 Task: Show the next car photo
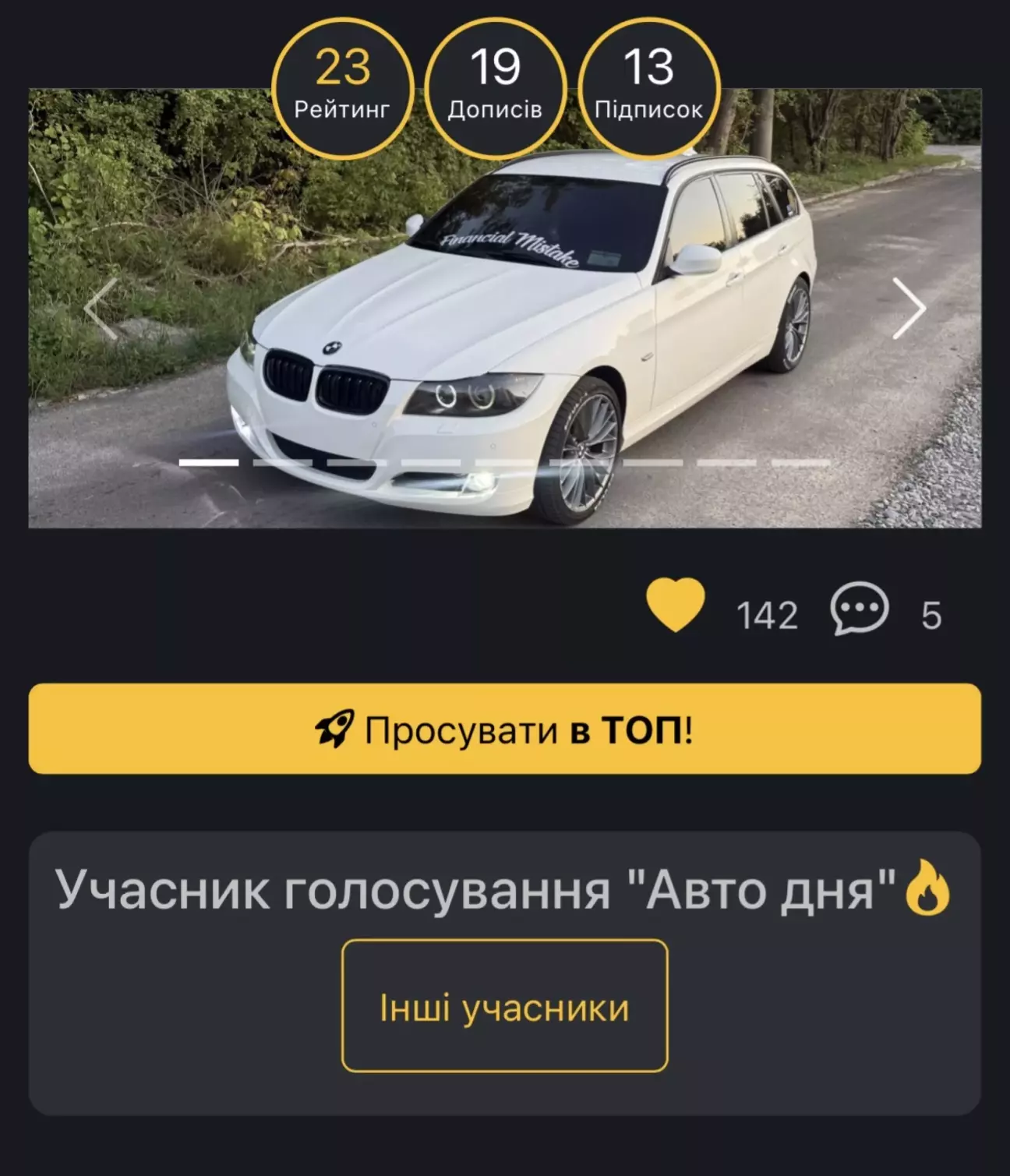909,309
